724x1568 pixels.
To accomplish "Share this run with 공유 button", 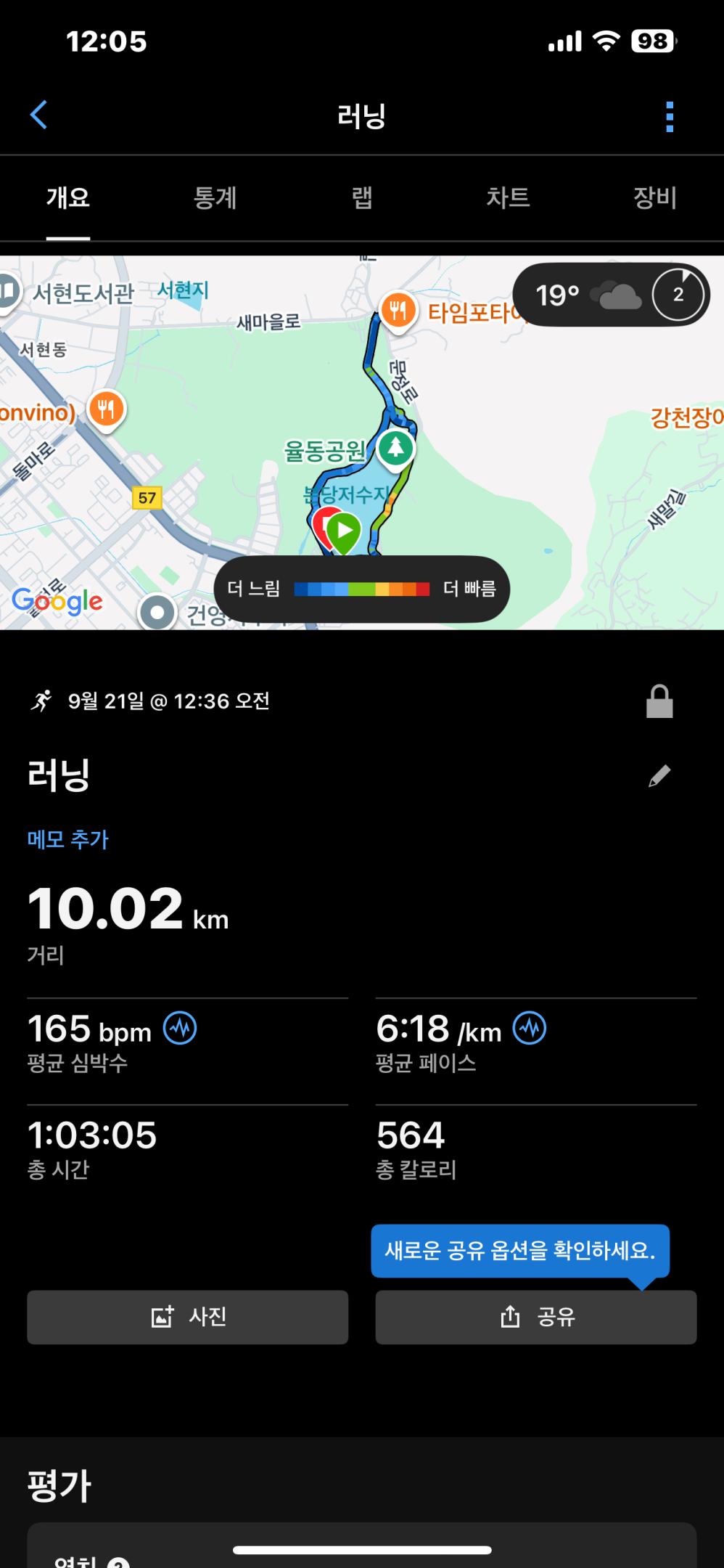I will (x=535, y=1317).
